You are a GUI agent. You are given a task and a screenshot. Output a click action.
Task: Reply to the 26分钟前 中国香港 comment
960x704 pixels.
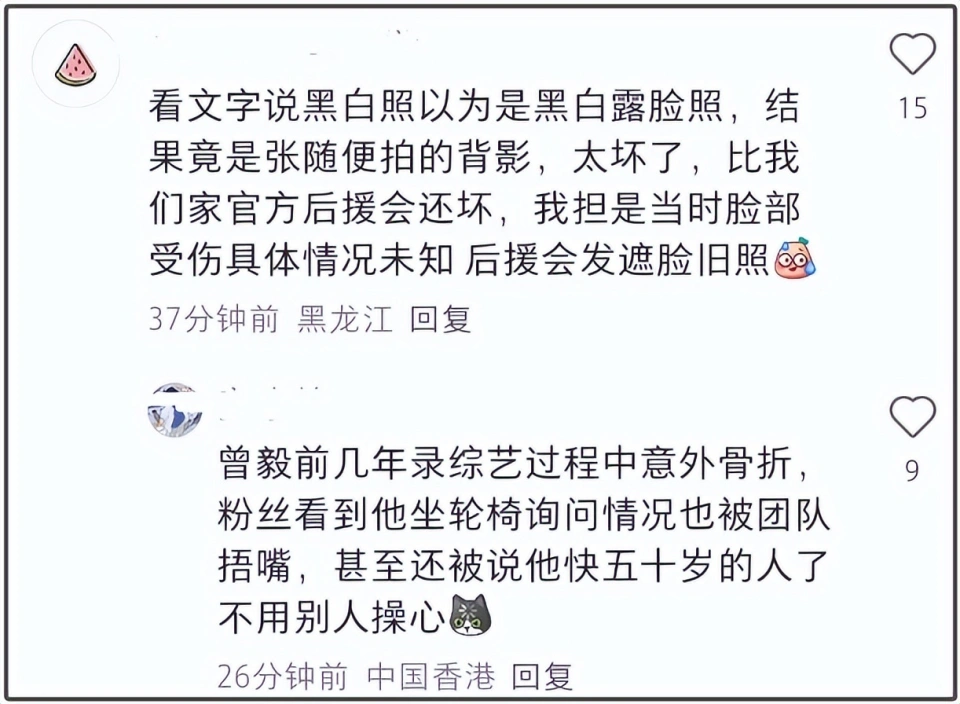click(x=543, y=677)
